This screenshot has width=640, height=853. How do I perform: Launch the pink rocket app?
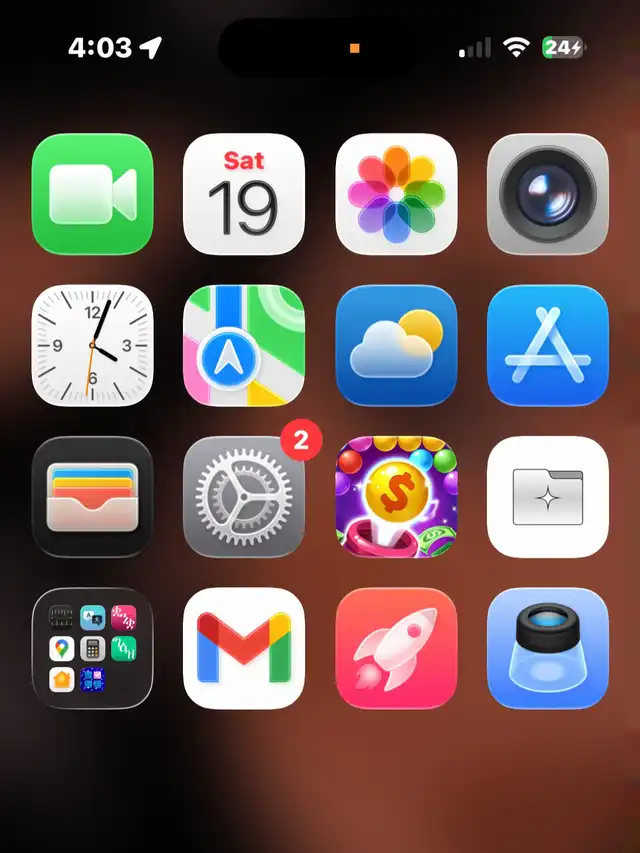pos(396,648)
